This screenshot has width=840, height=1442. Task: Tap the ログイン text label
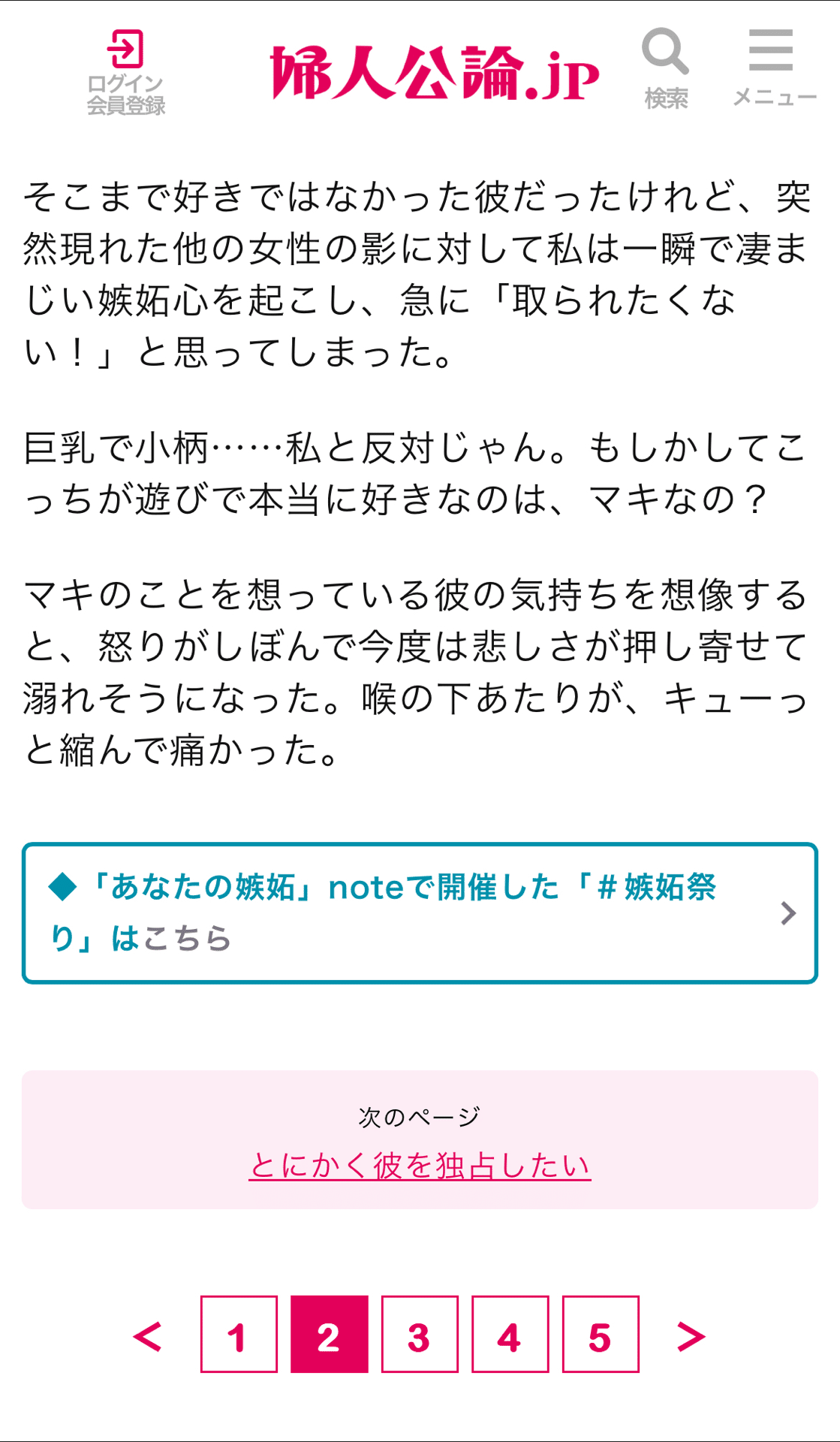pos(127,84)
